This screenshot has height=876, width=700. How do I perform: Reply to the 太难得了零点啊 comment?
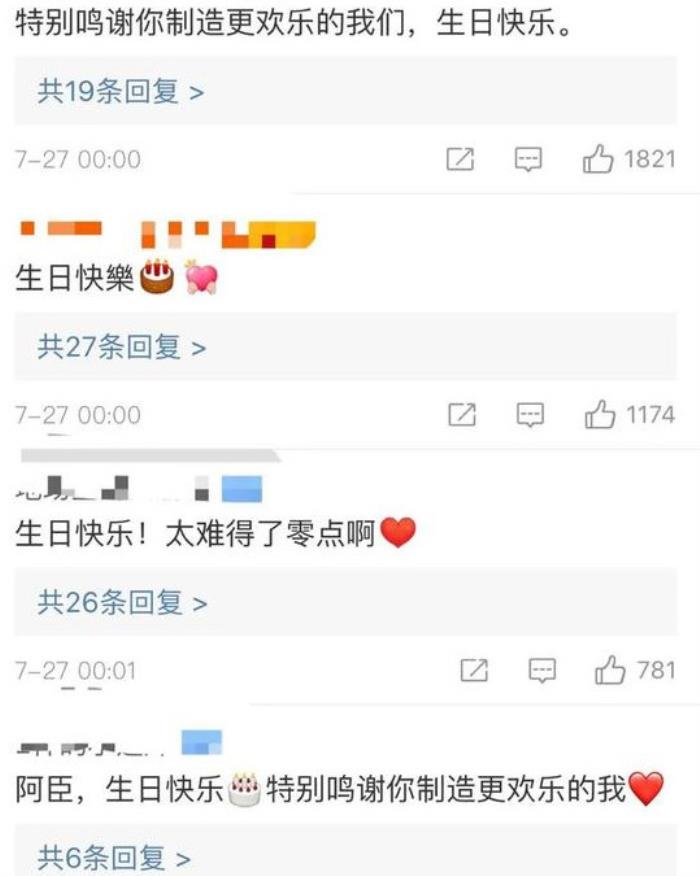point(542,670)
